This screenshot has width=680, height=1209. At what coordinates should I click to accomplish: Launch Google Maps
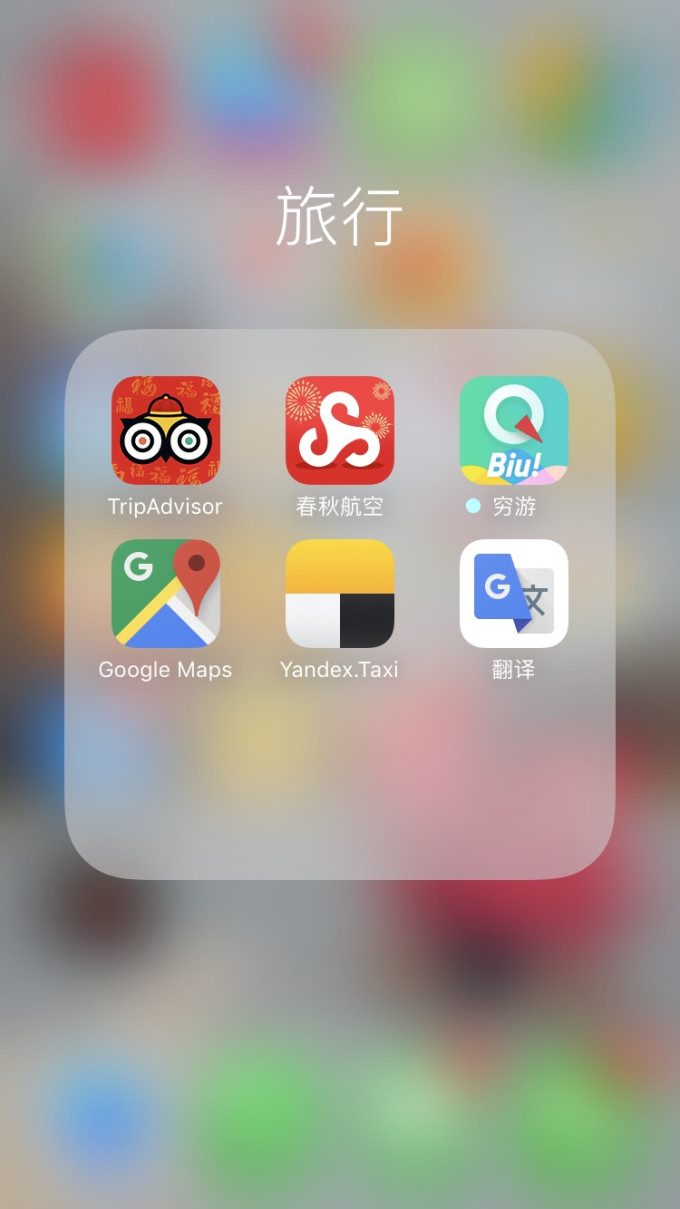click(165, 594)
